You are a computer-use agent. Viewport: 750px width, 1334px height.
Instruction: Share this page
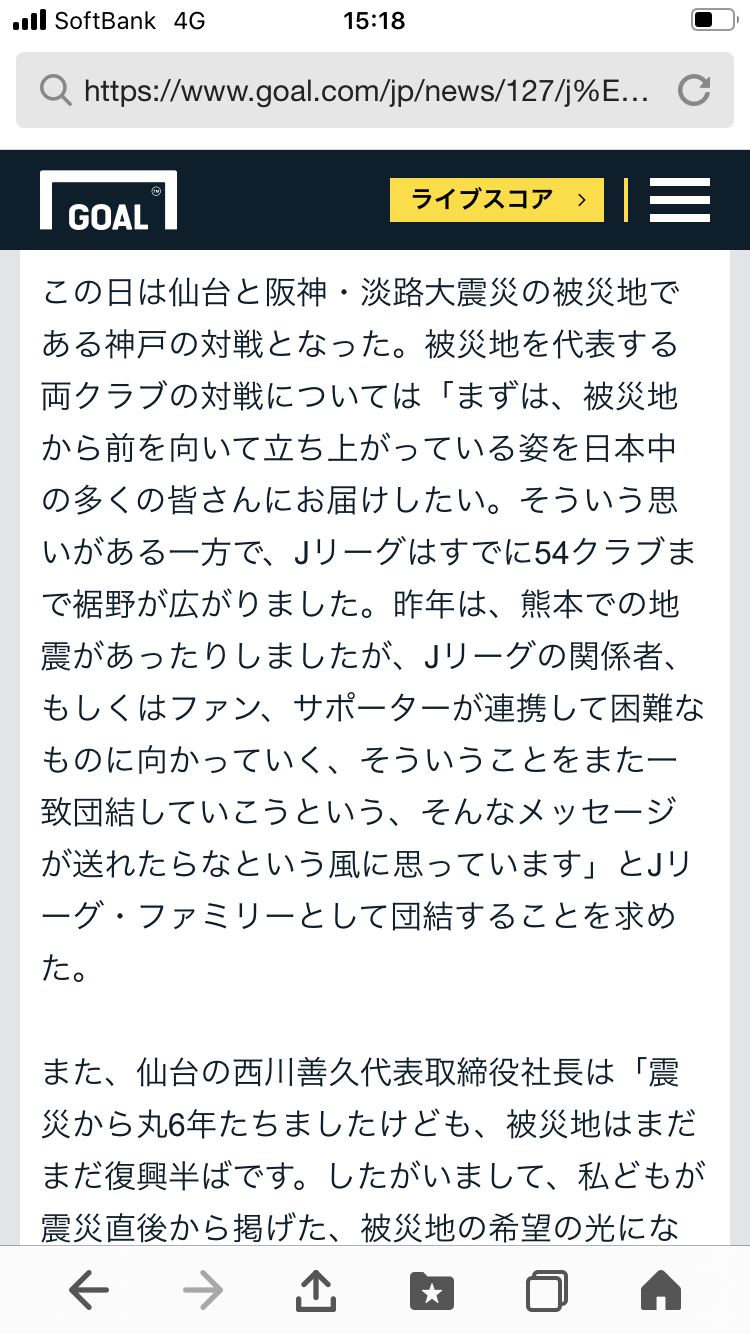316,1291
